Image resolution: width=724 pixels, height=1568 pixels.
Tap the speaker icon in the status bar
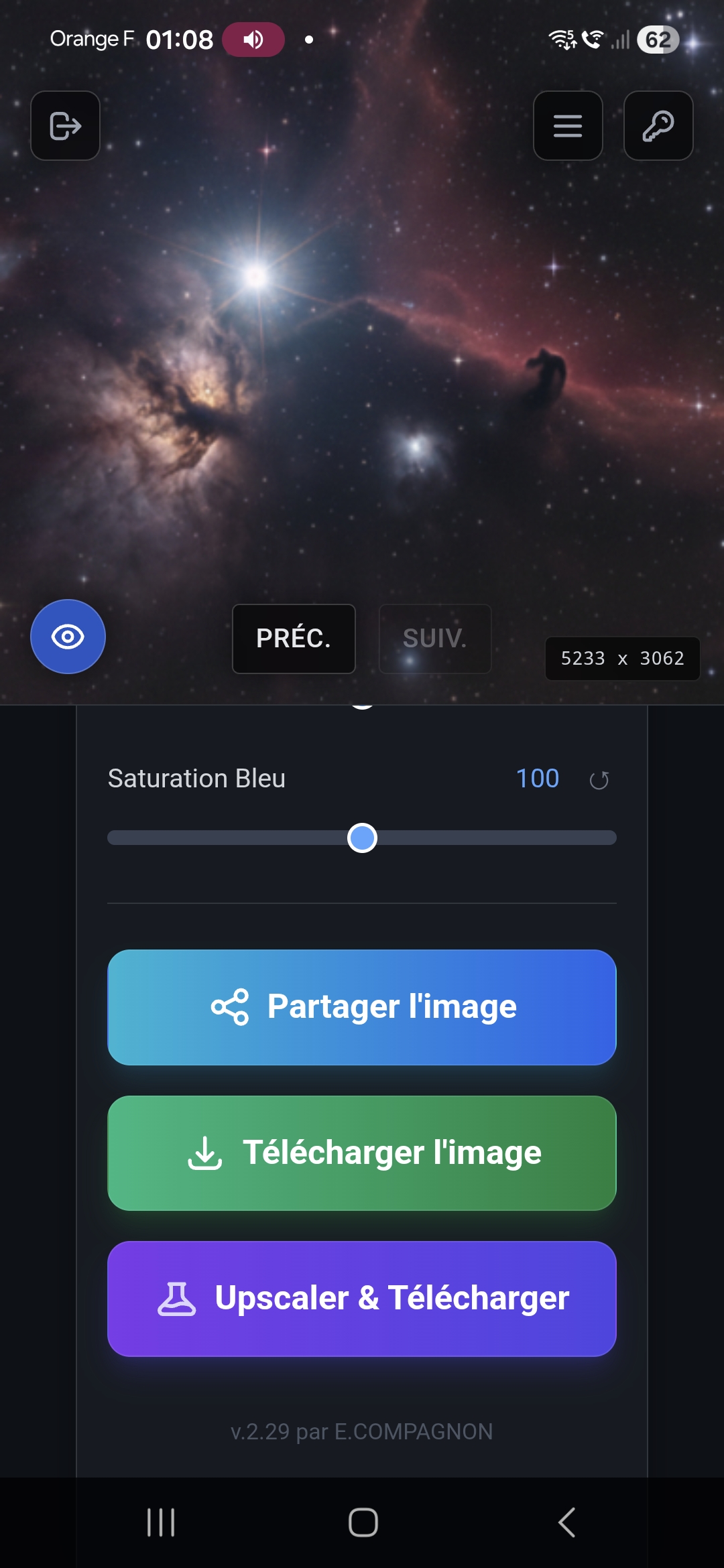coord(253,39)
